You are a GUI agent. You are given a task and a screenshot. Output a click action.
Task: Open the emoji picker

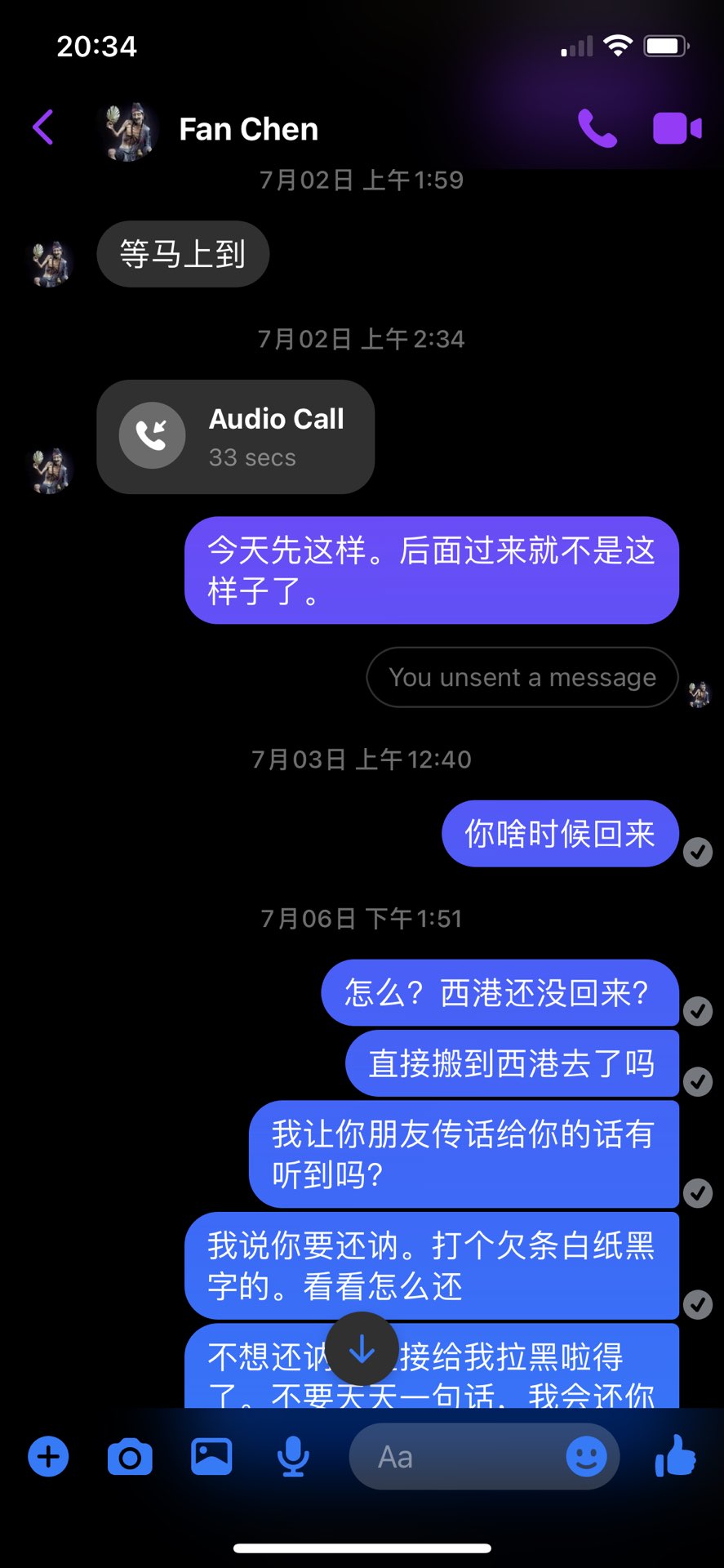[x=586, y=1456]
